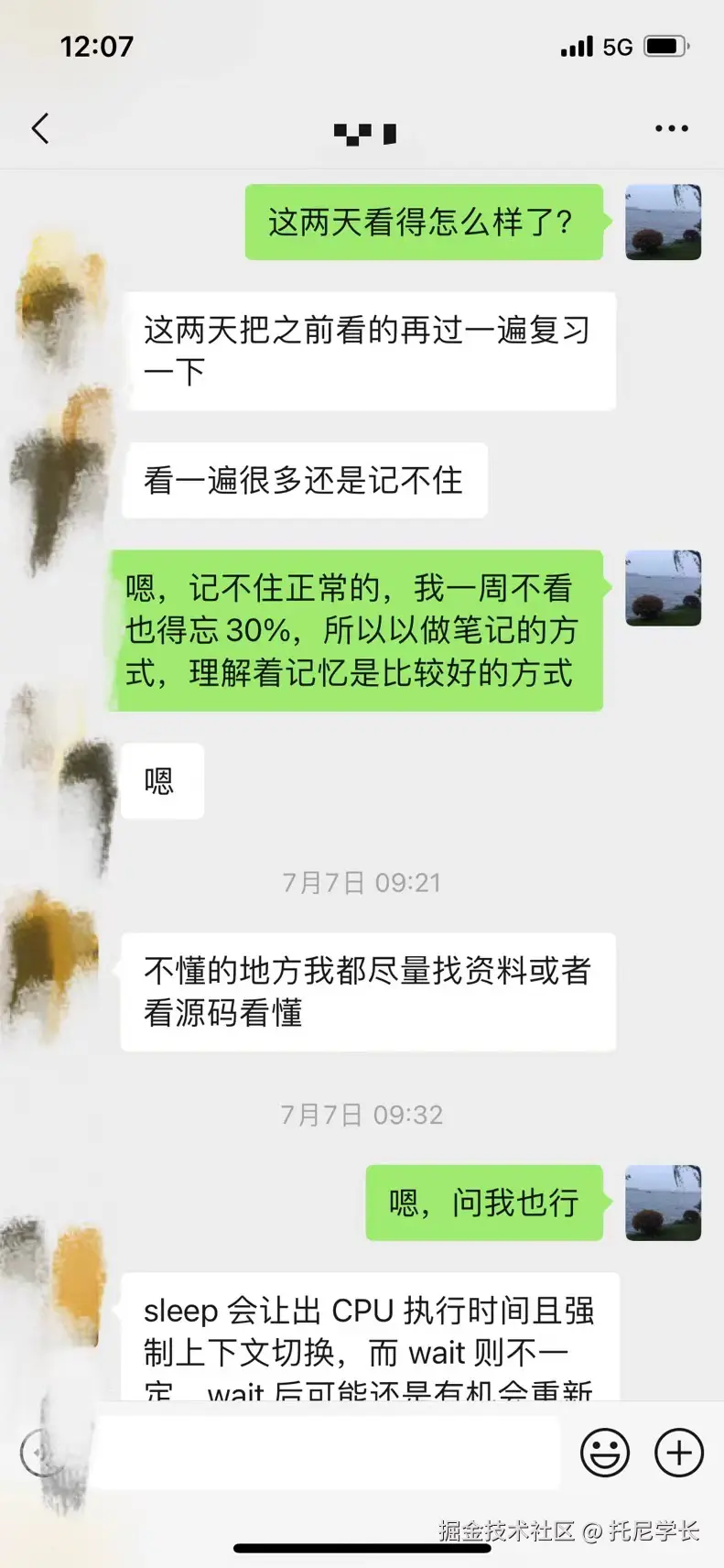Tap the blurred contact name in title bar
The width and height of the screenshot is (724, 1568).
(x=366, y=131)
